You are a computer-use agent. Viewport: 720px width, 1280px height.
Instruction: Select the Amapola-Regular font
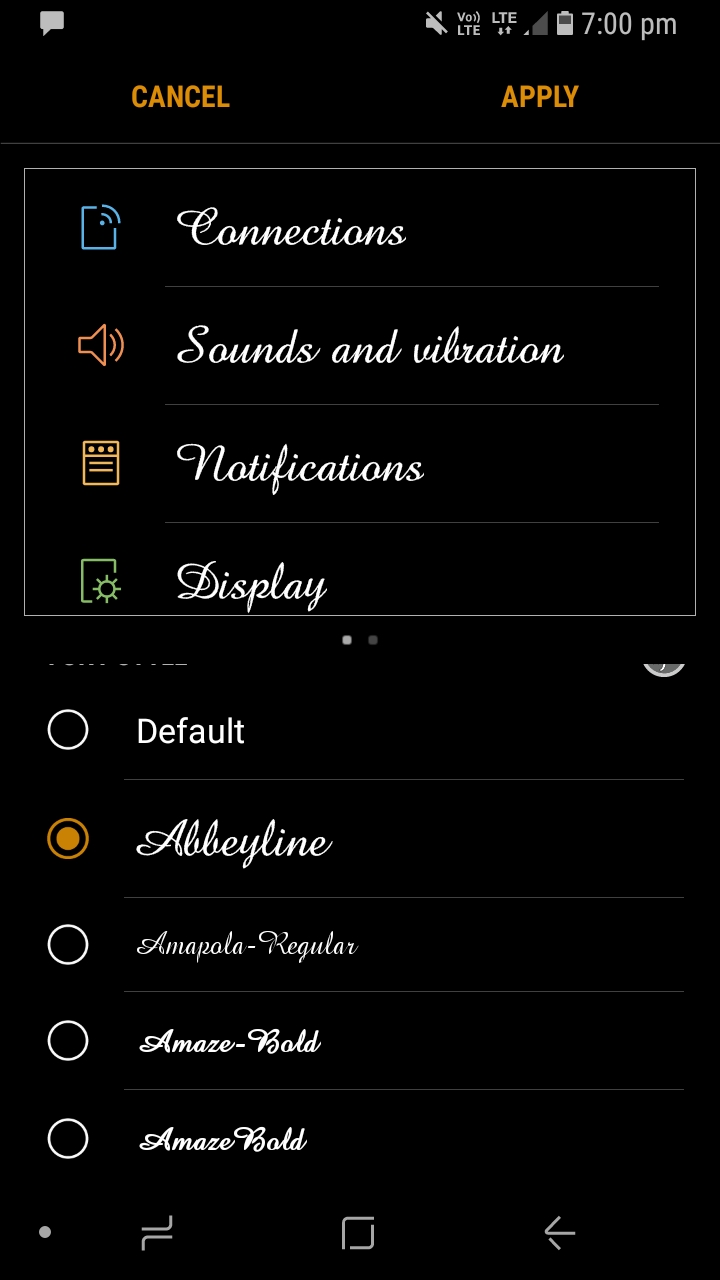click(360, 944)
